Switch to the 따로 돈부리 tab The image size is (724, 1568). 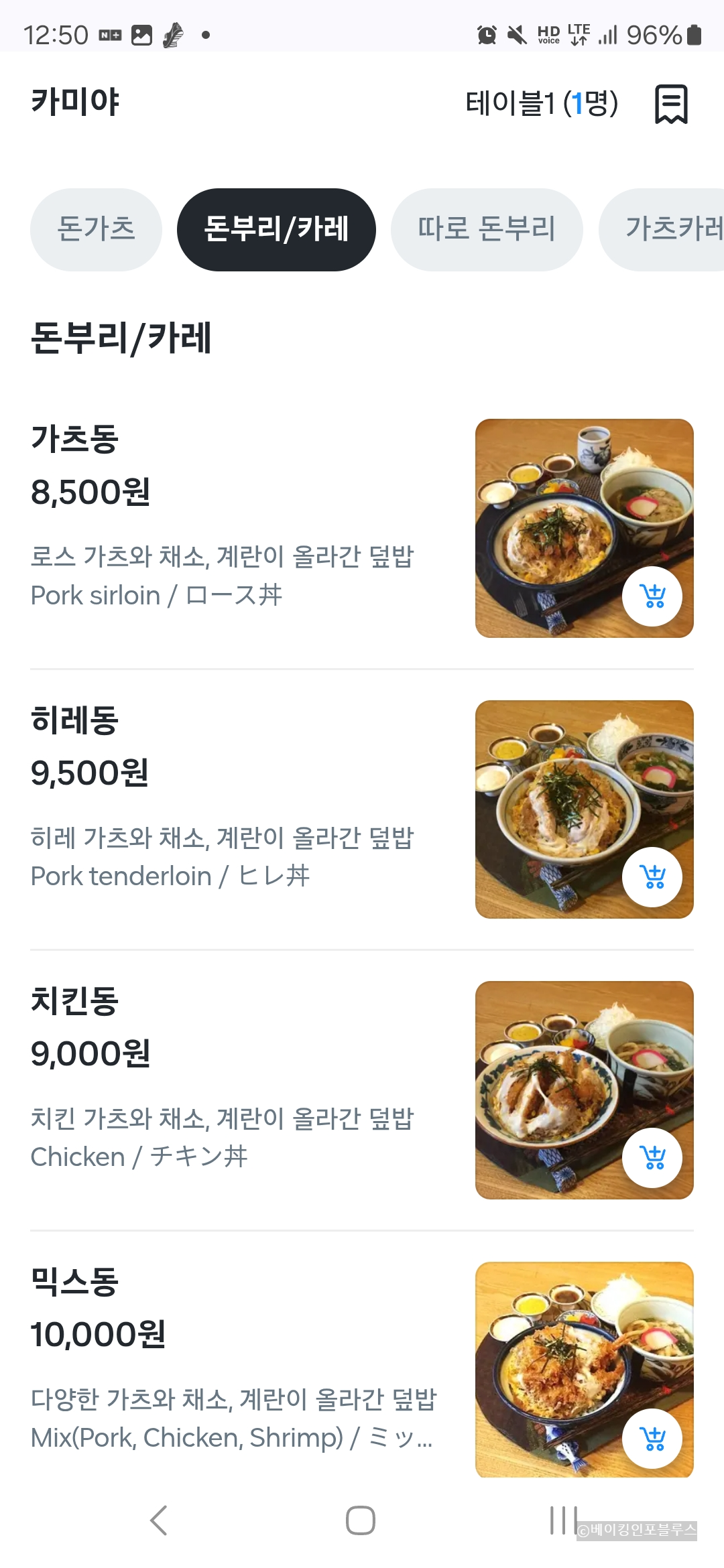click(x=487, y=229)
